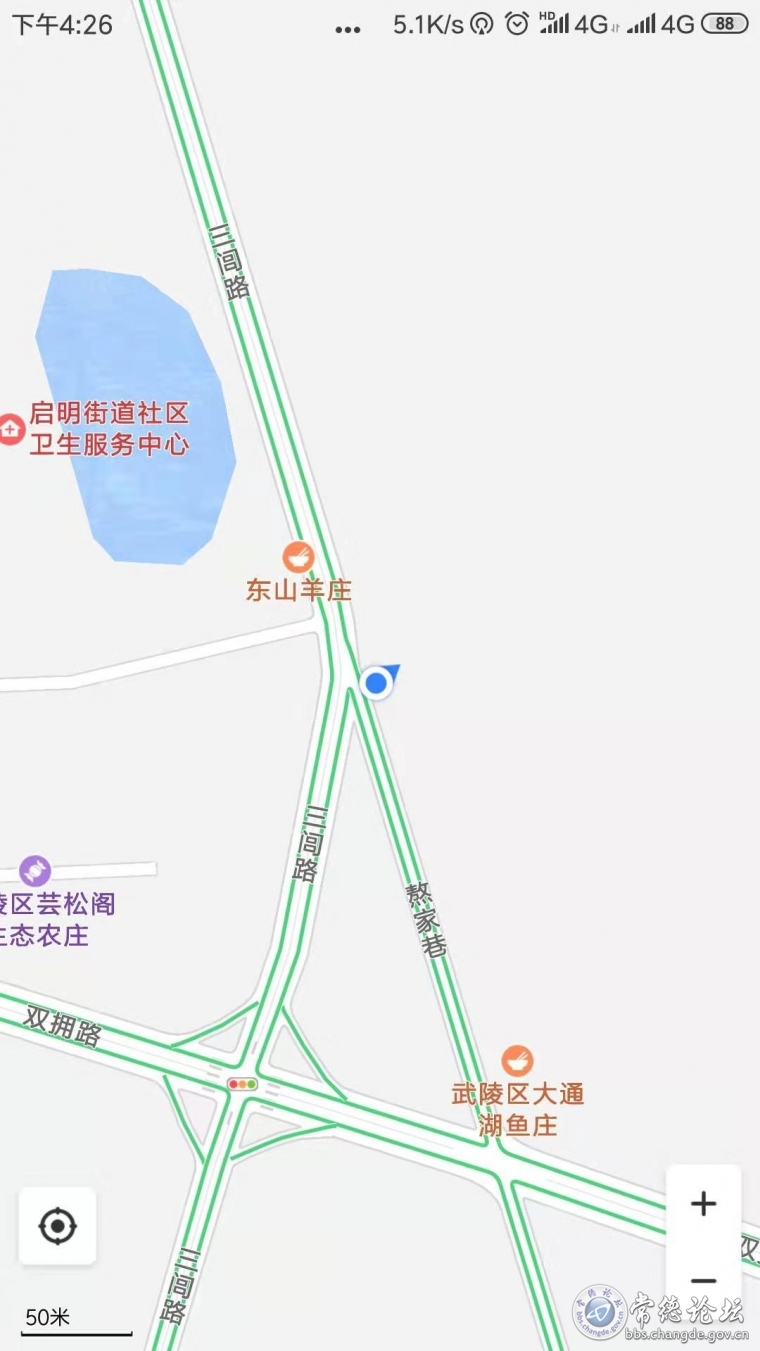Zoom out with the minus button

click(x=703, y=1280)
